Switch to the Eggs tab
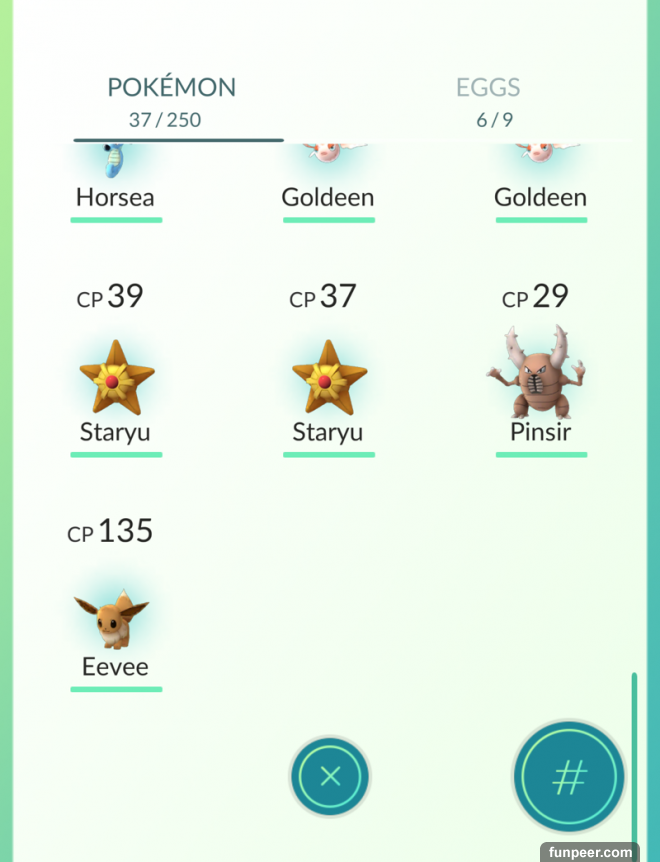 tap(488, 101)
